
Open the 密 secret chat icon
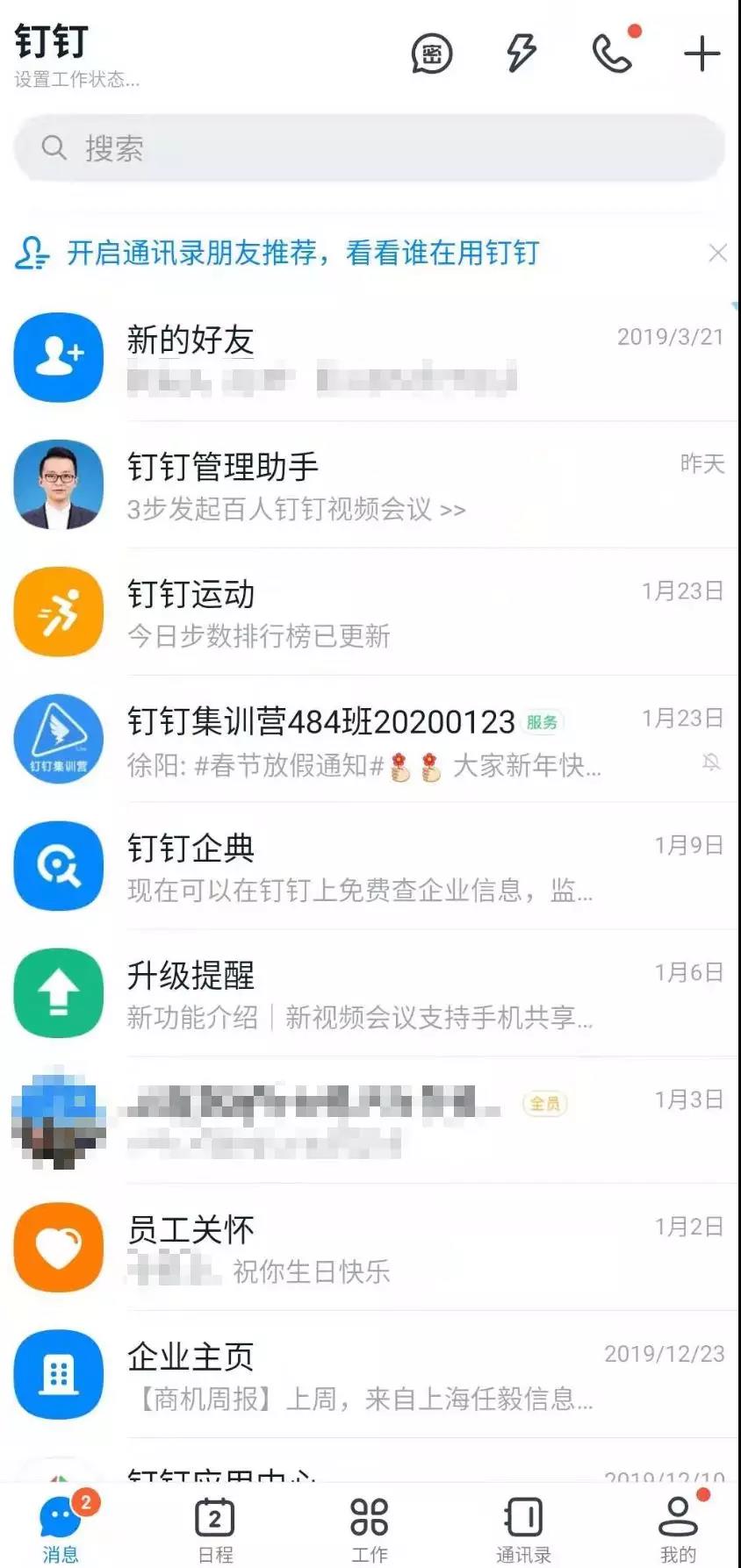432,54
